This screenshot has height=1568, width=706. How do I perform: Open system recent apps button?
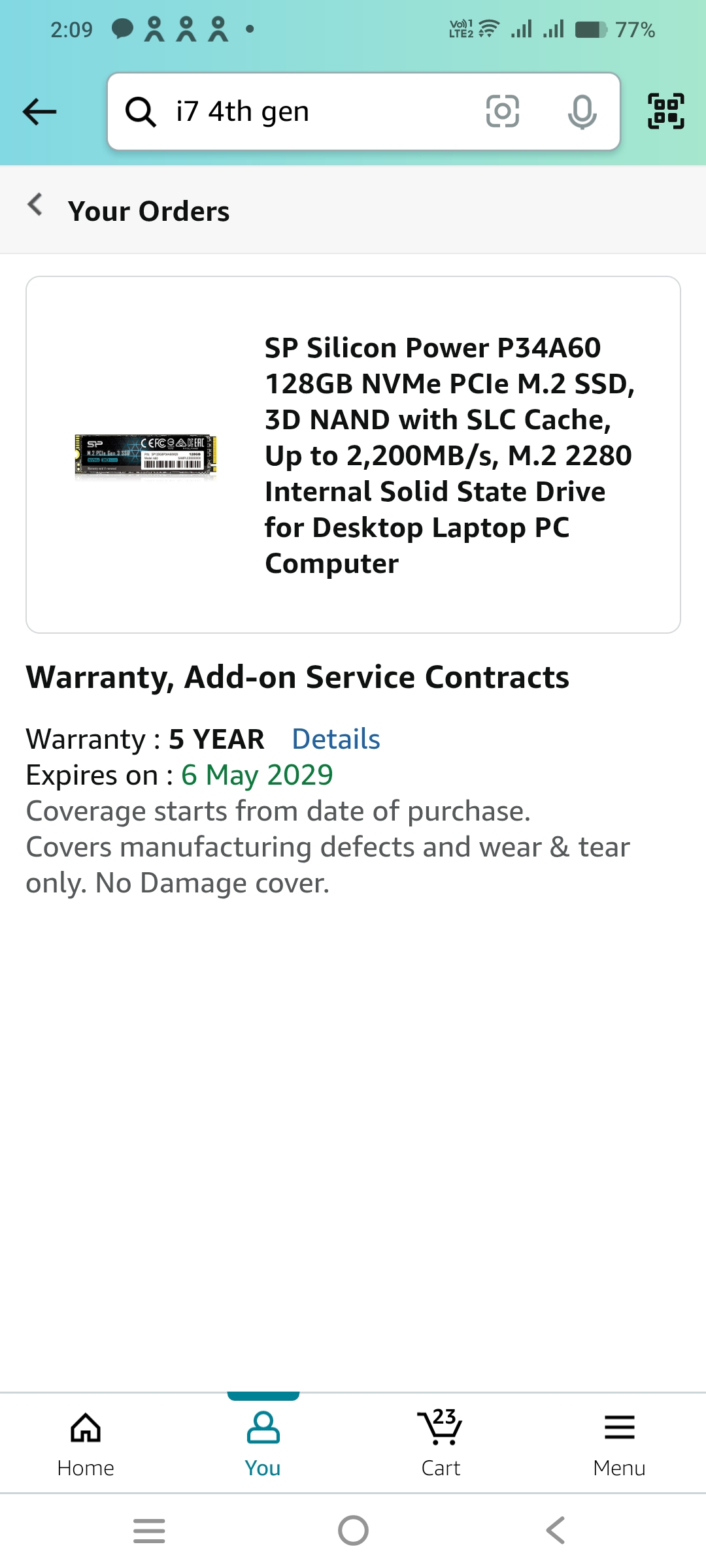(149, 1530)
